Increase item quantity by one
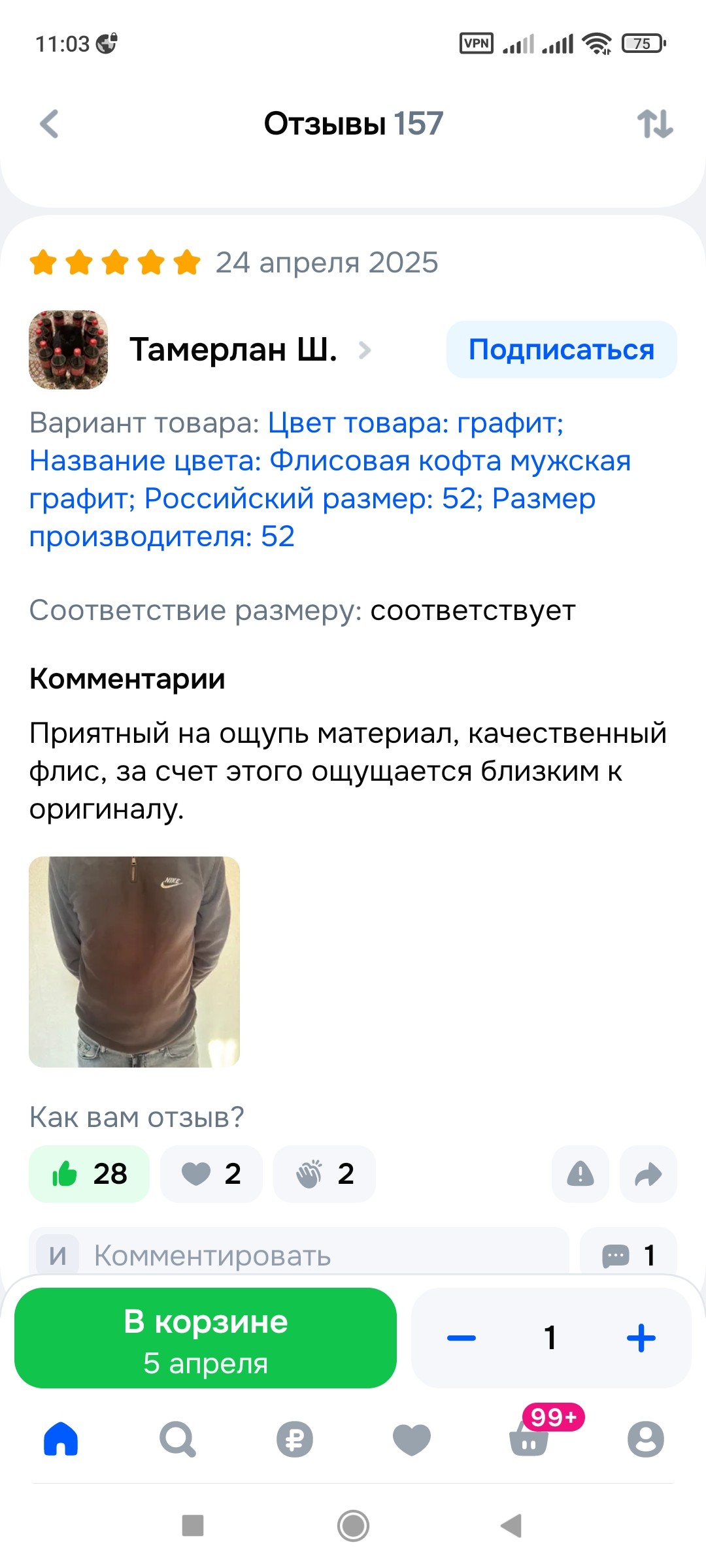The width and height of the screenshot is (706, 1568). tap(641, 1338)
